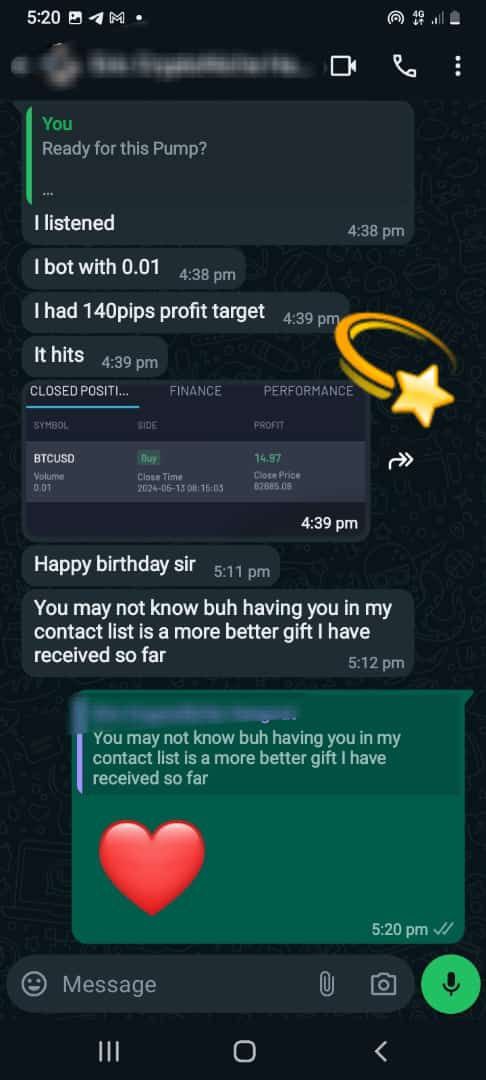
Task: Jump to quoted 'Ready for this Pump?' message
Action: point(219,156)
